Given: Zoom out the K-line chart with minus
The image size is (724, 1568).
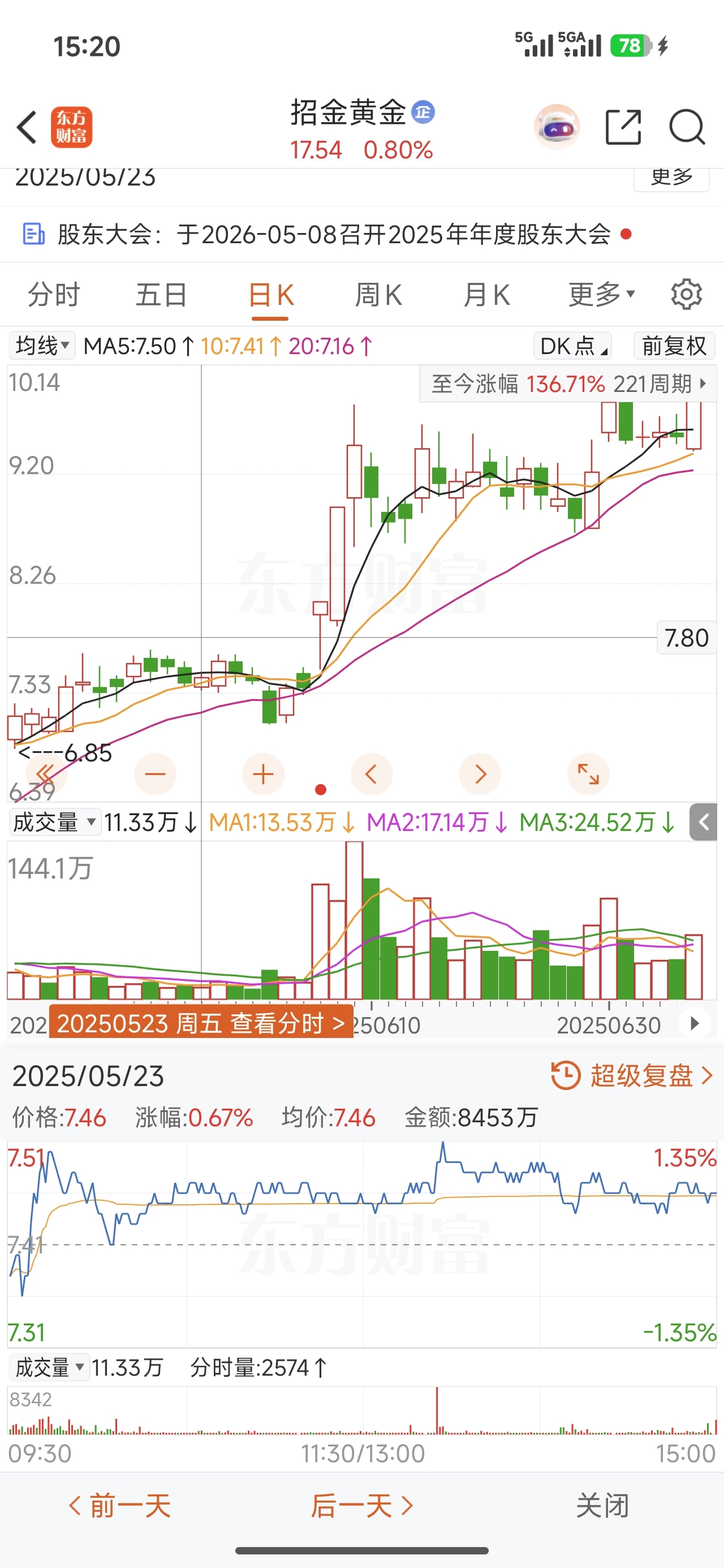Looking at the screenshot, I should point(156,774).
